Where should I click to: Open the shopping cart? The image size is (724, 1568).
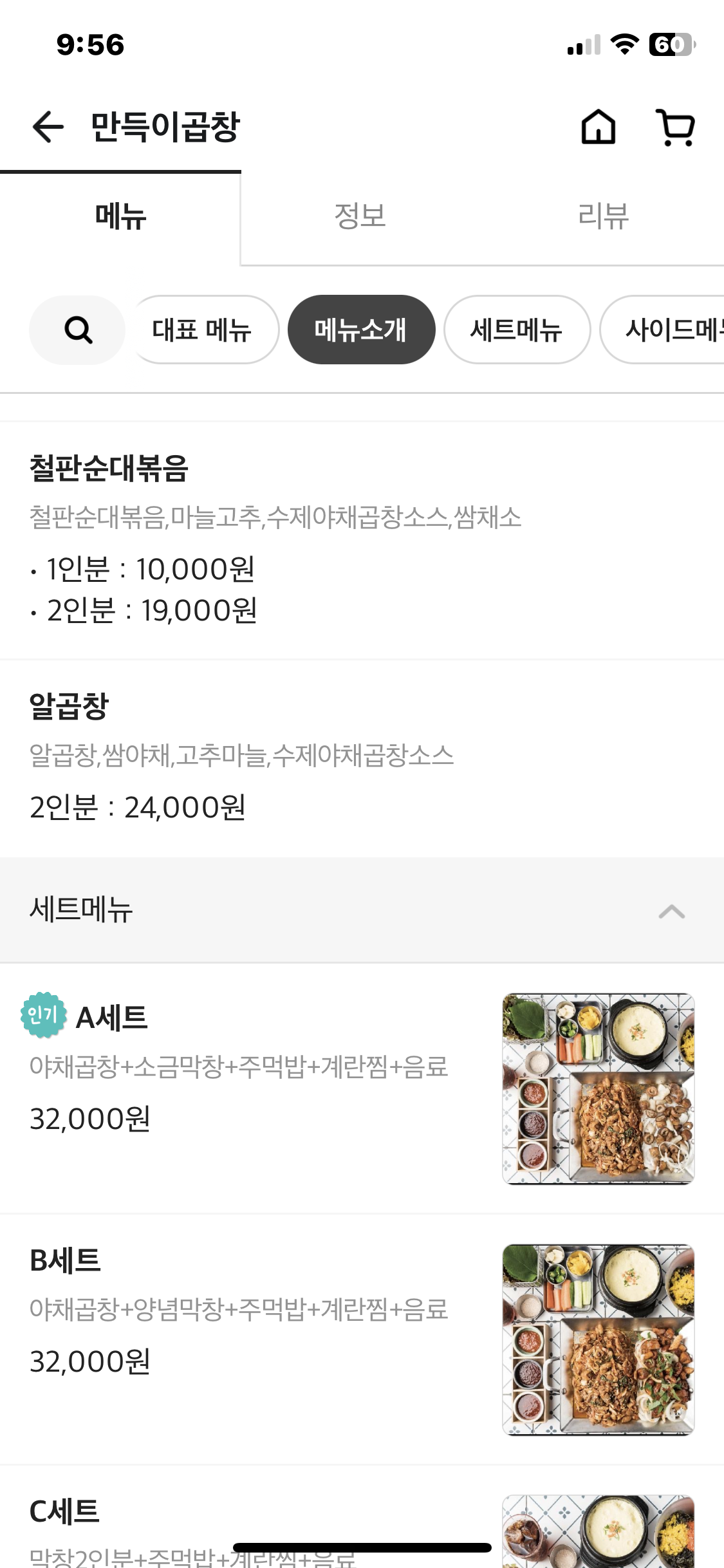(x=675, y=127)
